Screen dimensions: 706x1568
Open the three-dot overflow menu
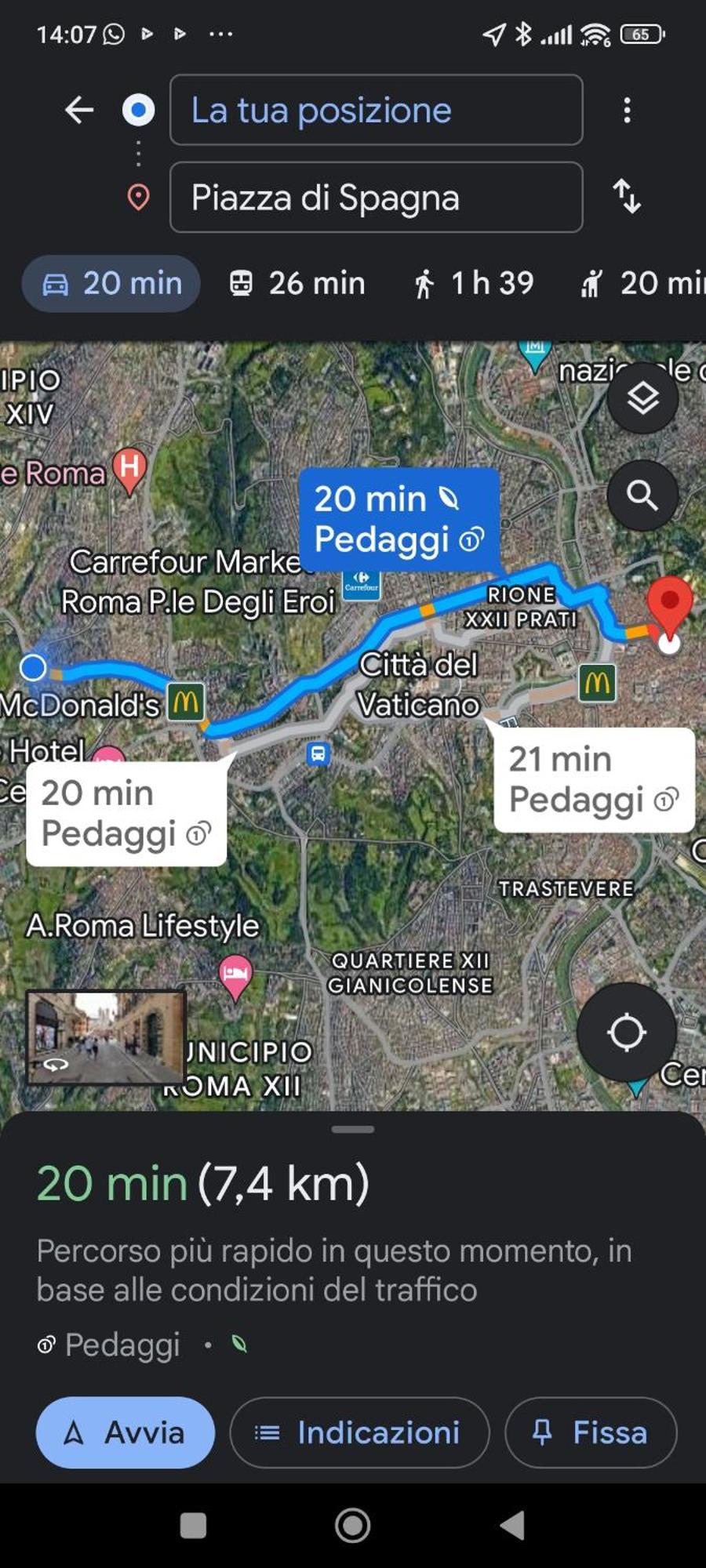click(x=626, y=110)
